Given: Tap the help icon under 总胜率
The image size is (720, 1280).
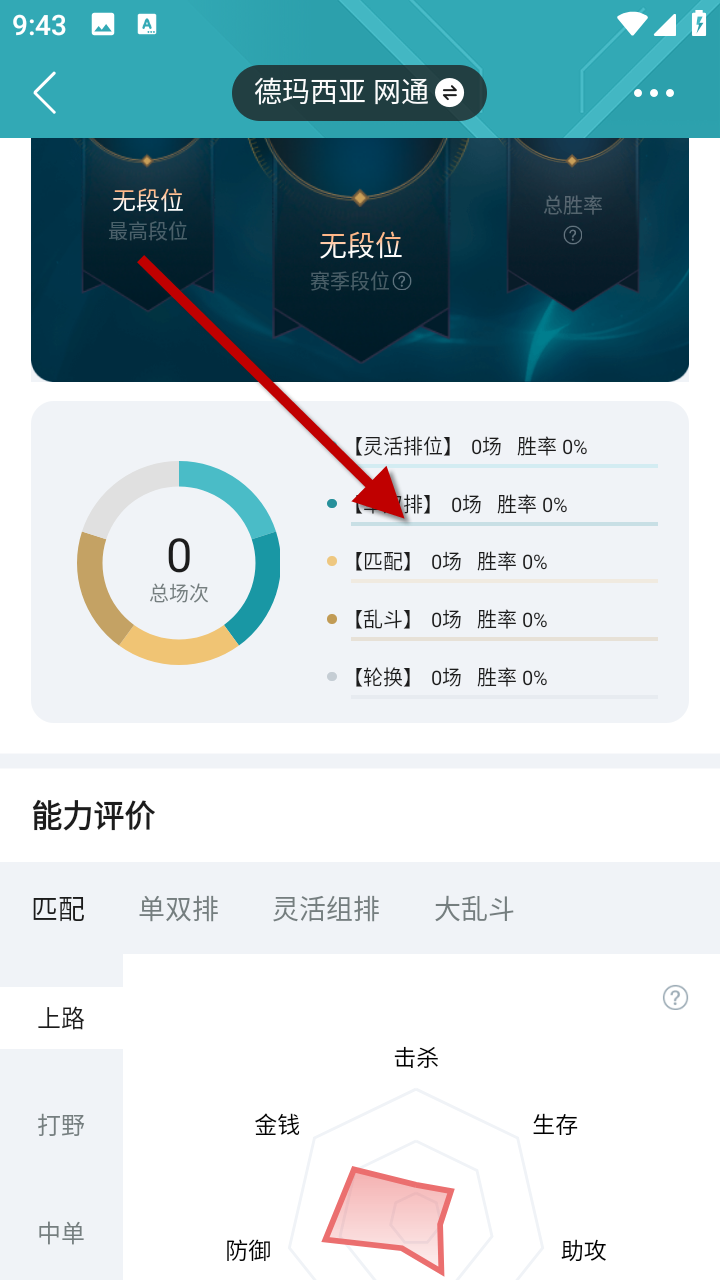Looking at the screenshot, I should (573, 235).
